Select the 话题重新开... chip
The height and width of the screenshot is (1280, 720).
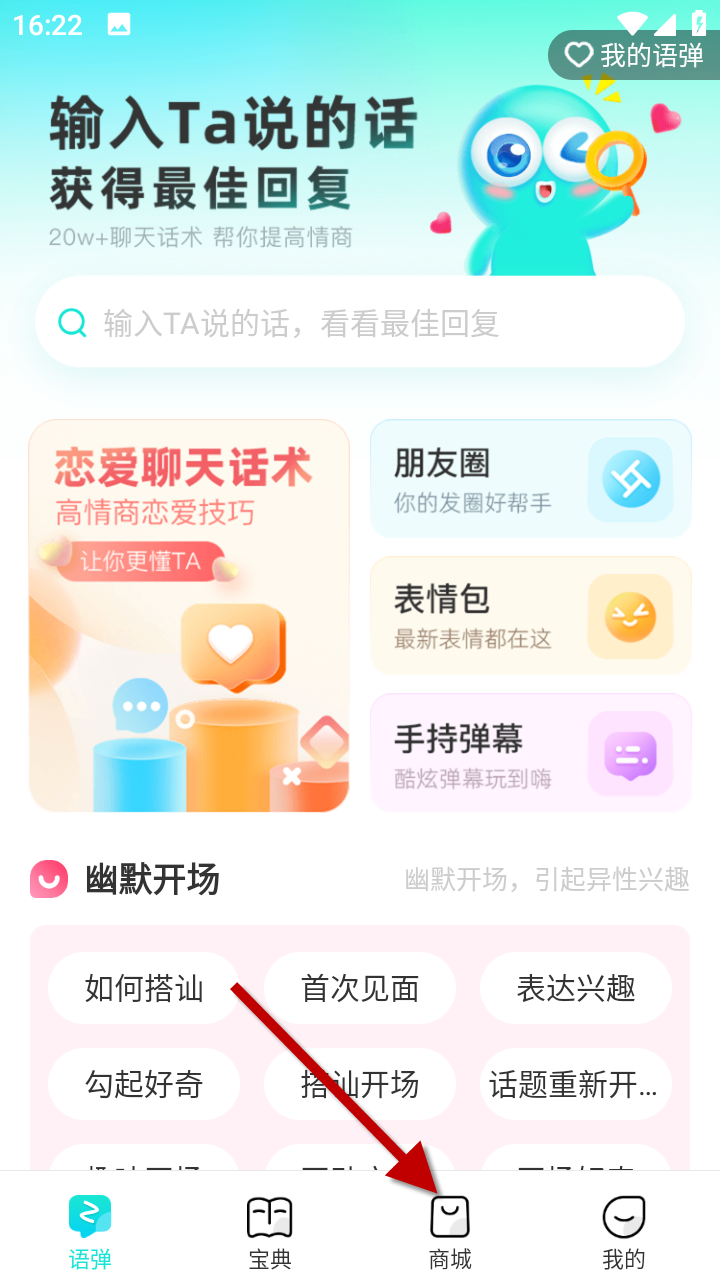[x=575, y=1084]
